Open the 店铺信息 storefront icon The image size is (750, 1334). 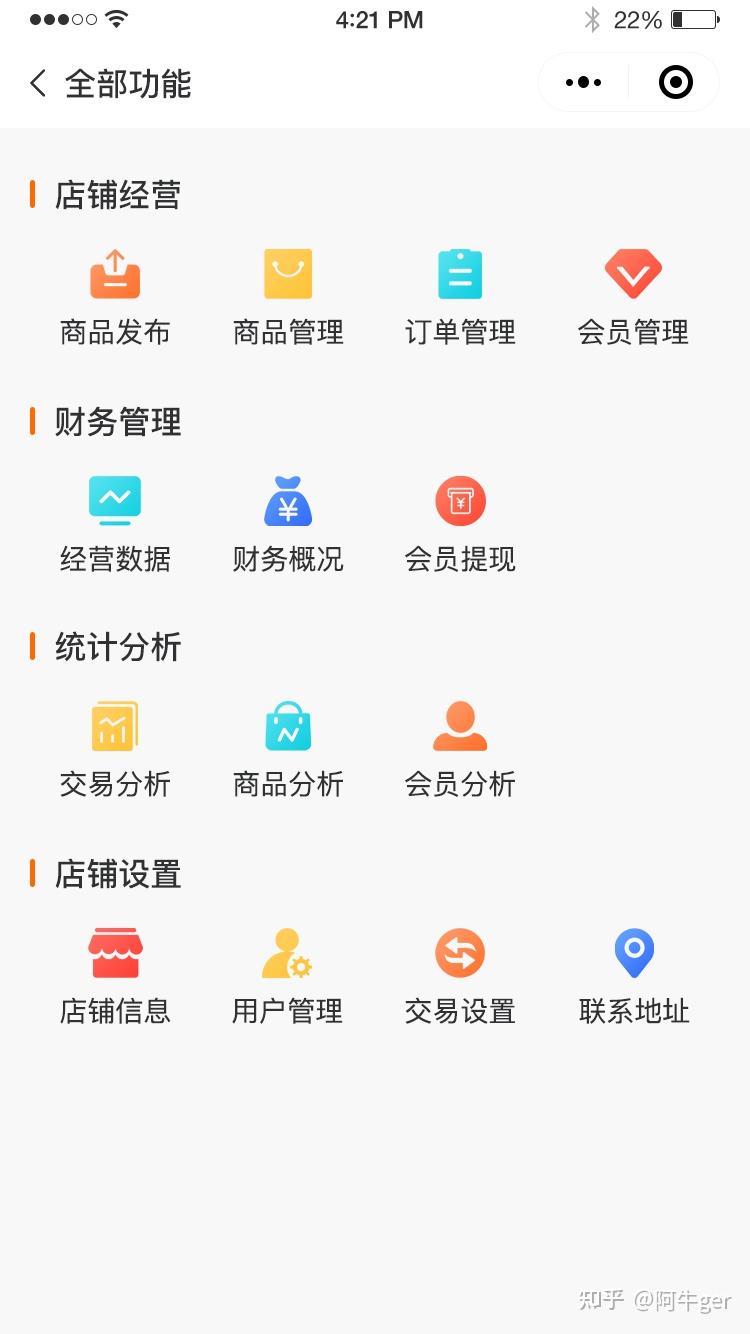(x=115, y=952)
